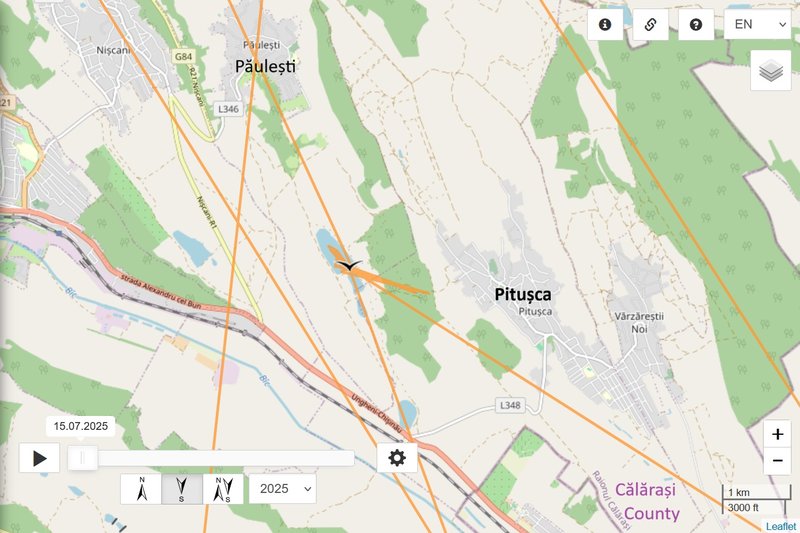Copy the map link
The image size is (800, 533).
(x=650, y=24)
